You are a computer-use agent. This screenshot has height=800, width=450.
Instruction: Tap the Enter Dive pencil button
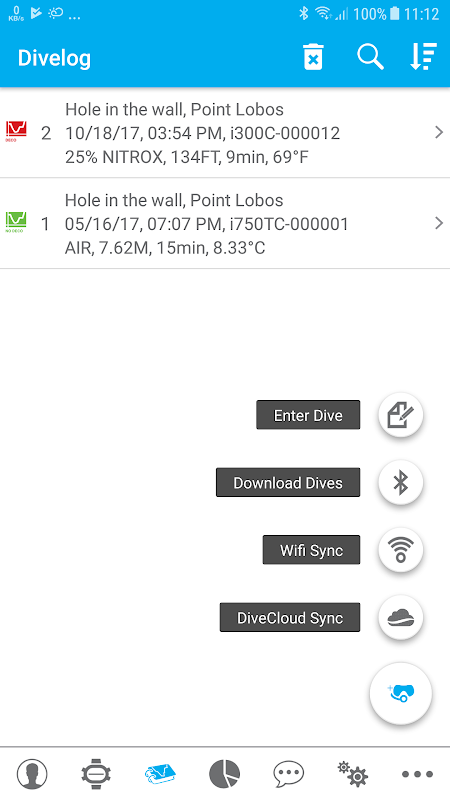click(401, 414)
